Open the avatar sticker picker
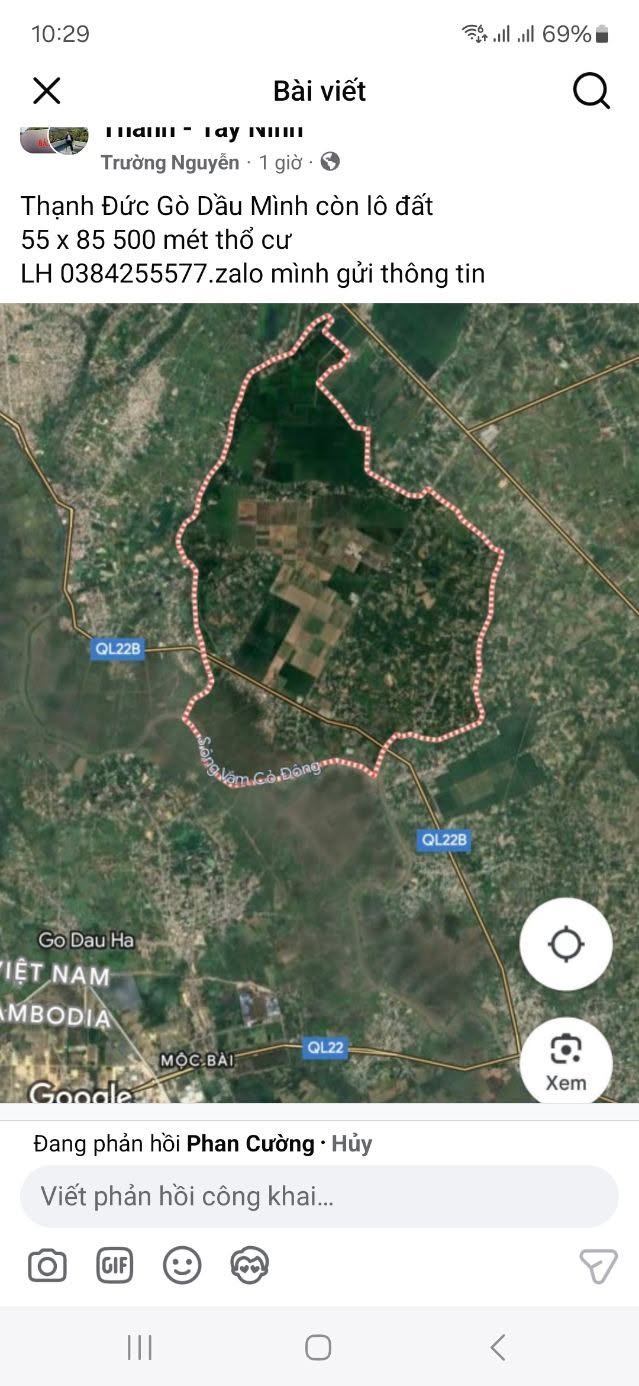 249,1266
